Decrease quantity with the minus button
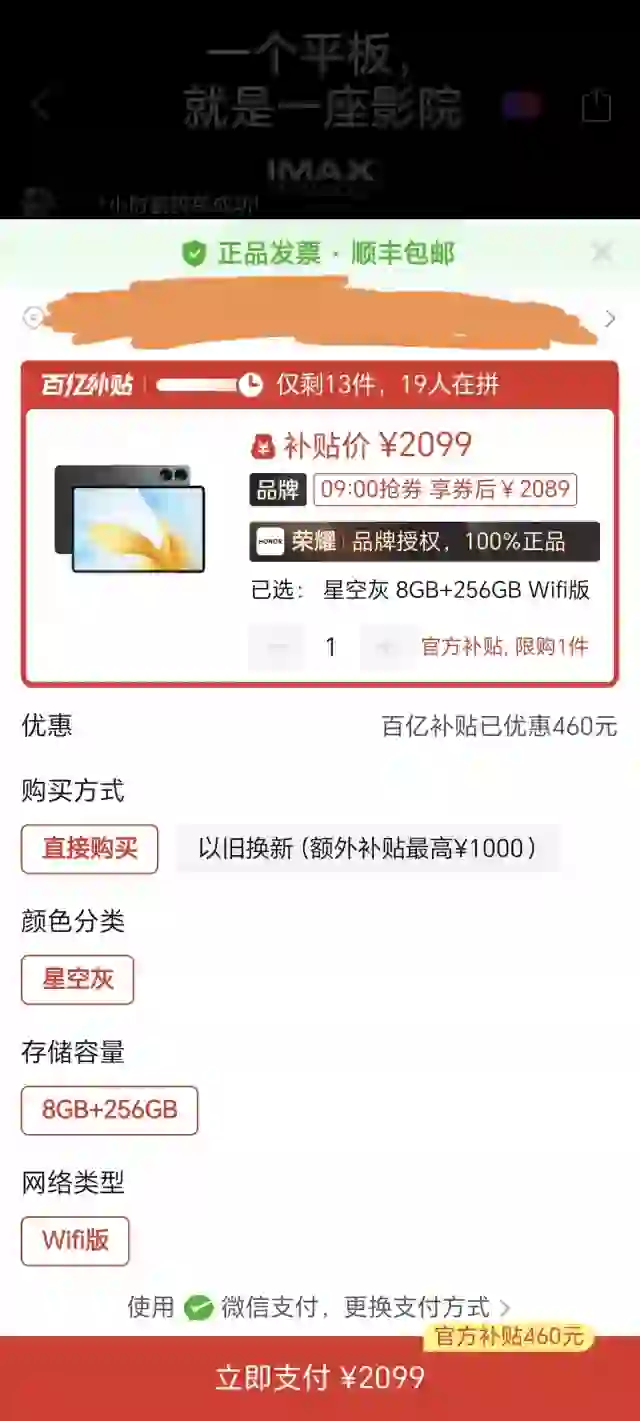Viewport: 640px width, 1421px height. [277, 647]
